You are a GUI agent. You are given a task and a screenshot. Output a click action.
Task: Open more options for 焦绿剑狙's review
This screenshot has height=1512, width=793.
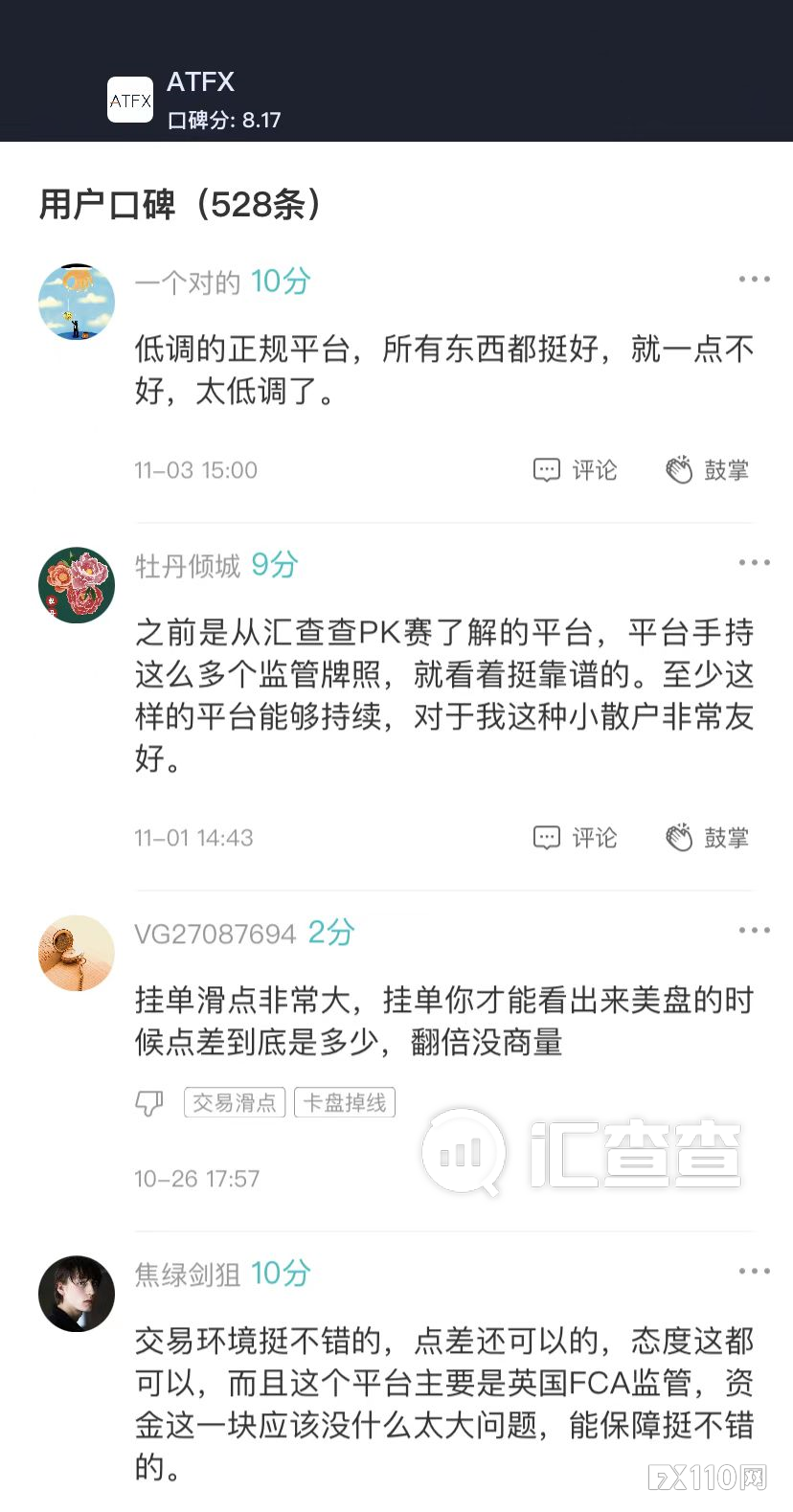click(x=753, y=1272)
